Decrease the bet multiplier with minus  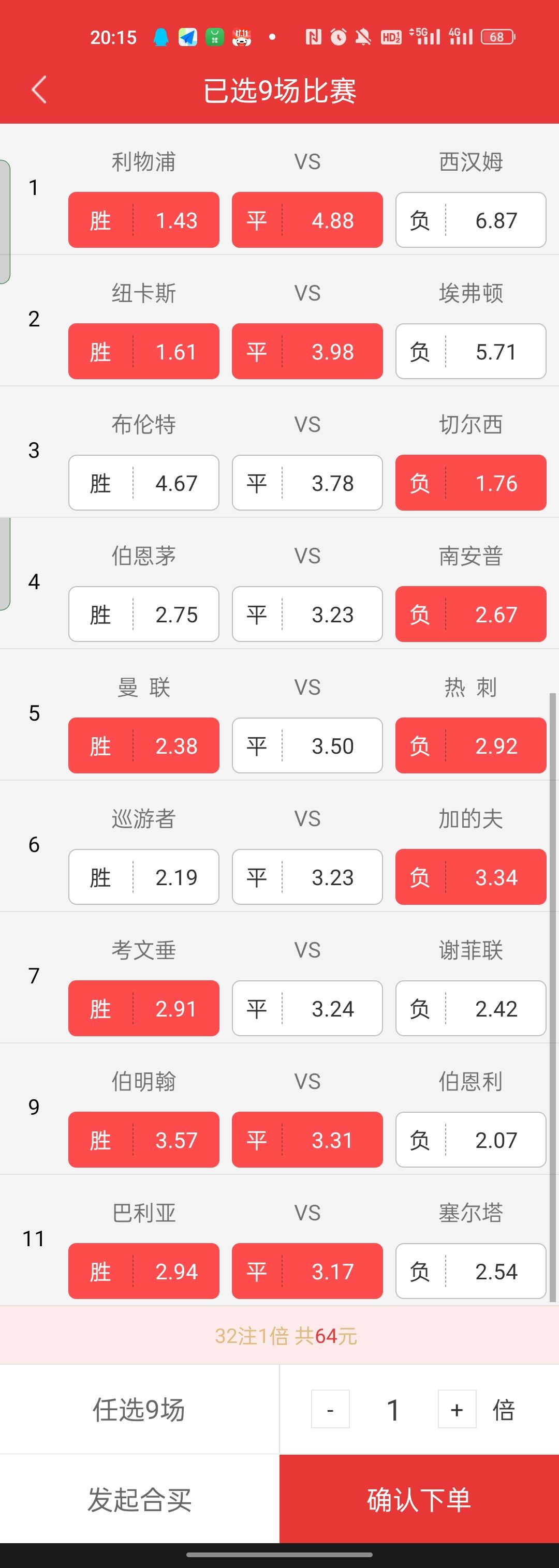click(330, 1410)
